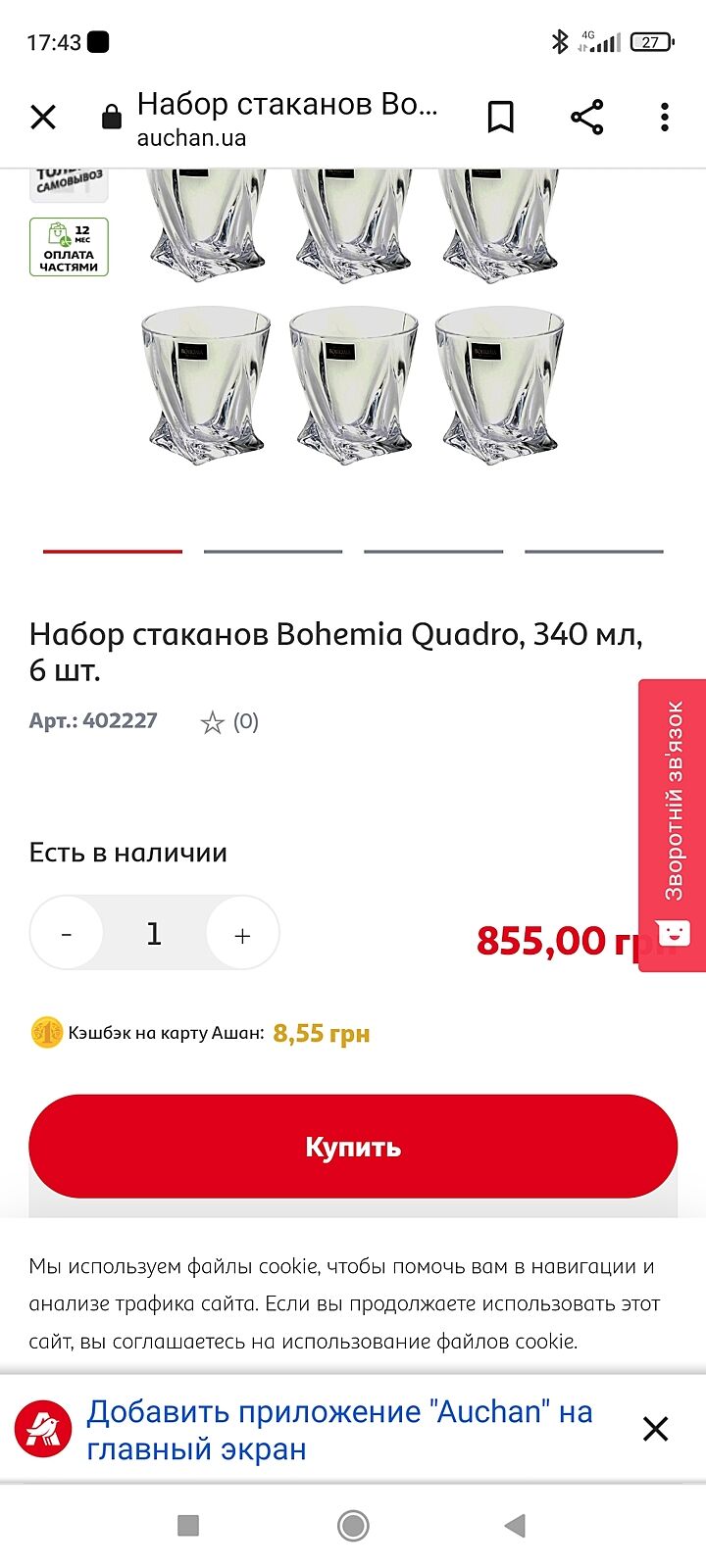Open the browser overflow menu

(x=665, y=118)
